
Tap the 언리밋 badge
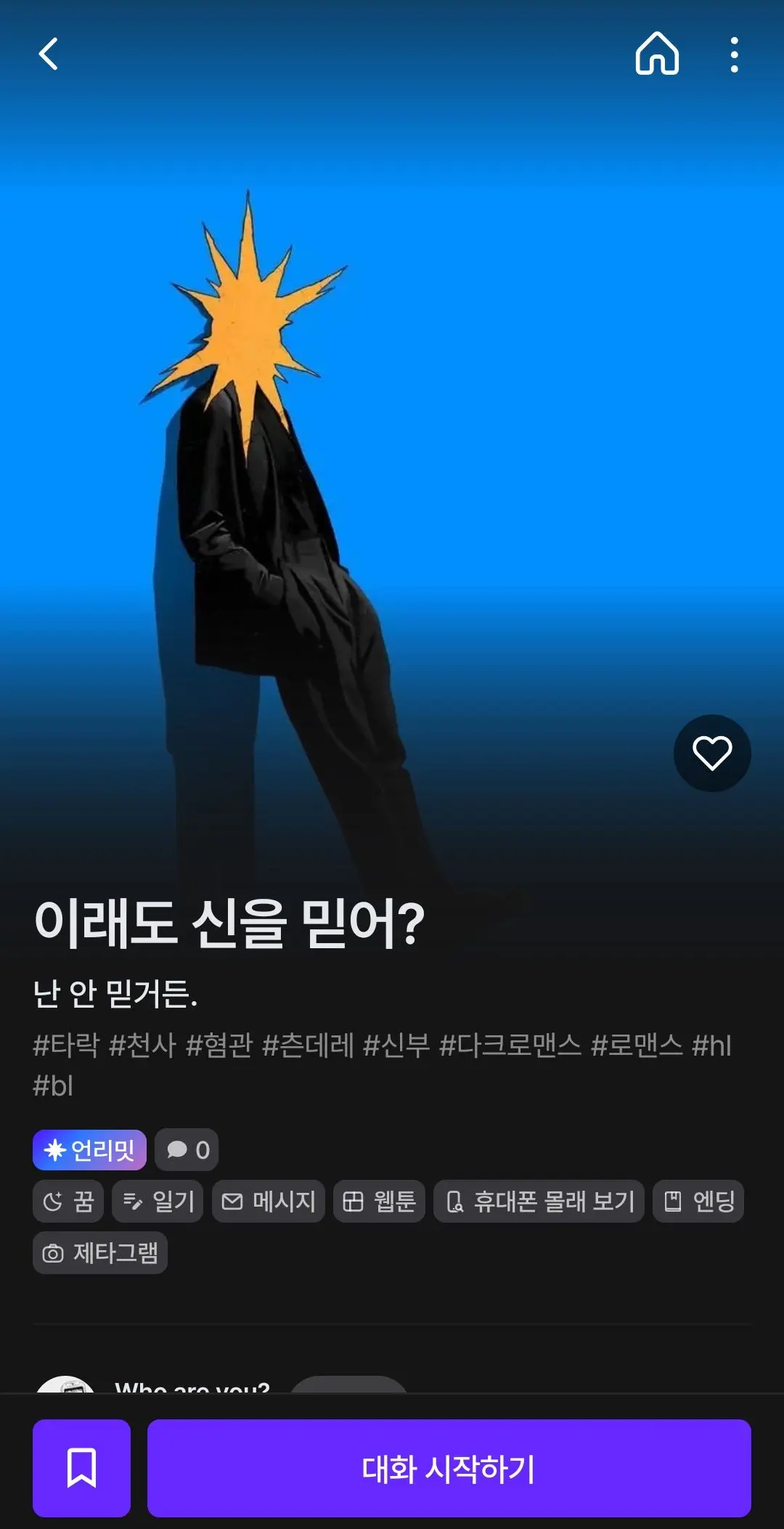tap(89, 1150)
